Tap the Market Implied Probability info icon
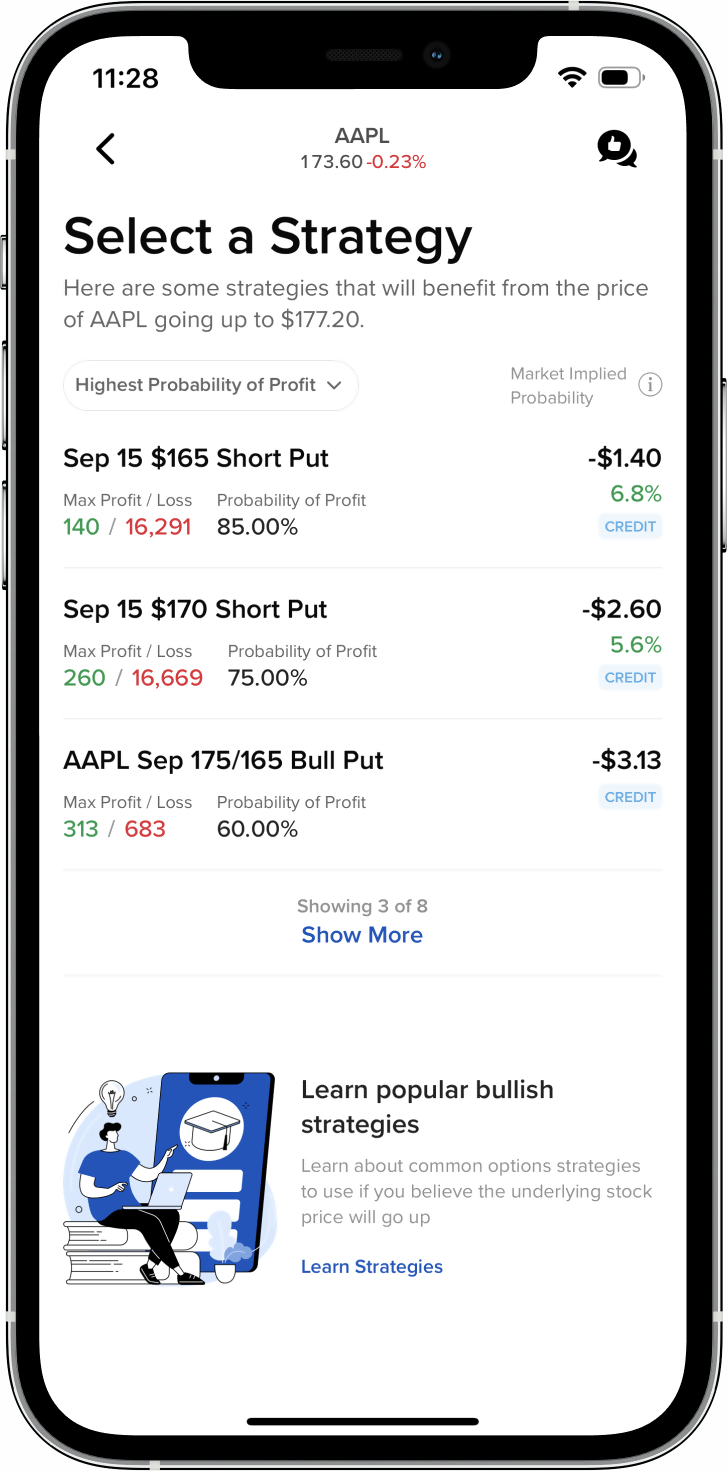 [x=650, y=385]
